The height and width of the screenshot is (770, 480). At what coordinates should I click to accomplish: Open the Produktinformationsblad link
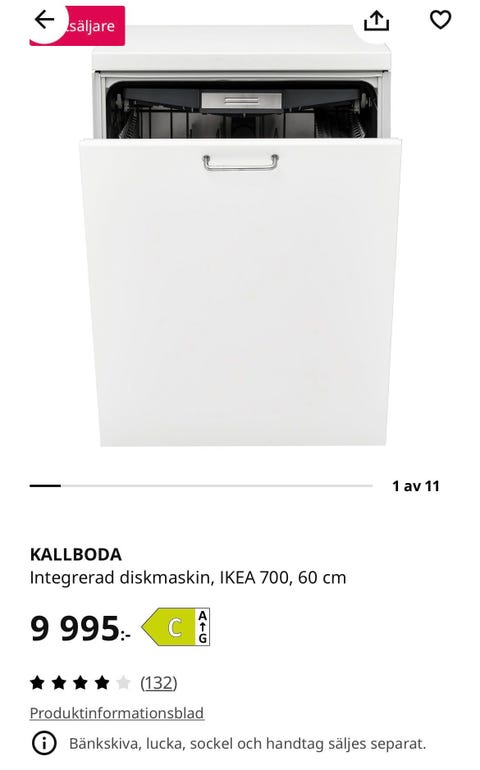(117, 713)
